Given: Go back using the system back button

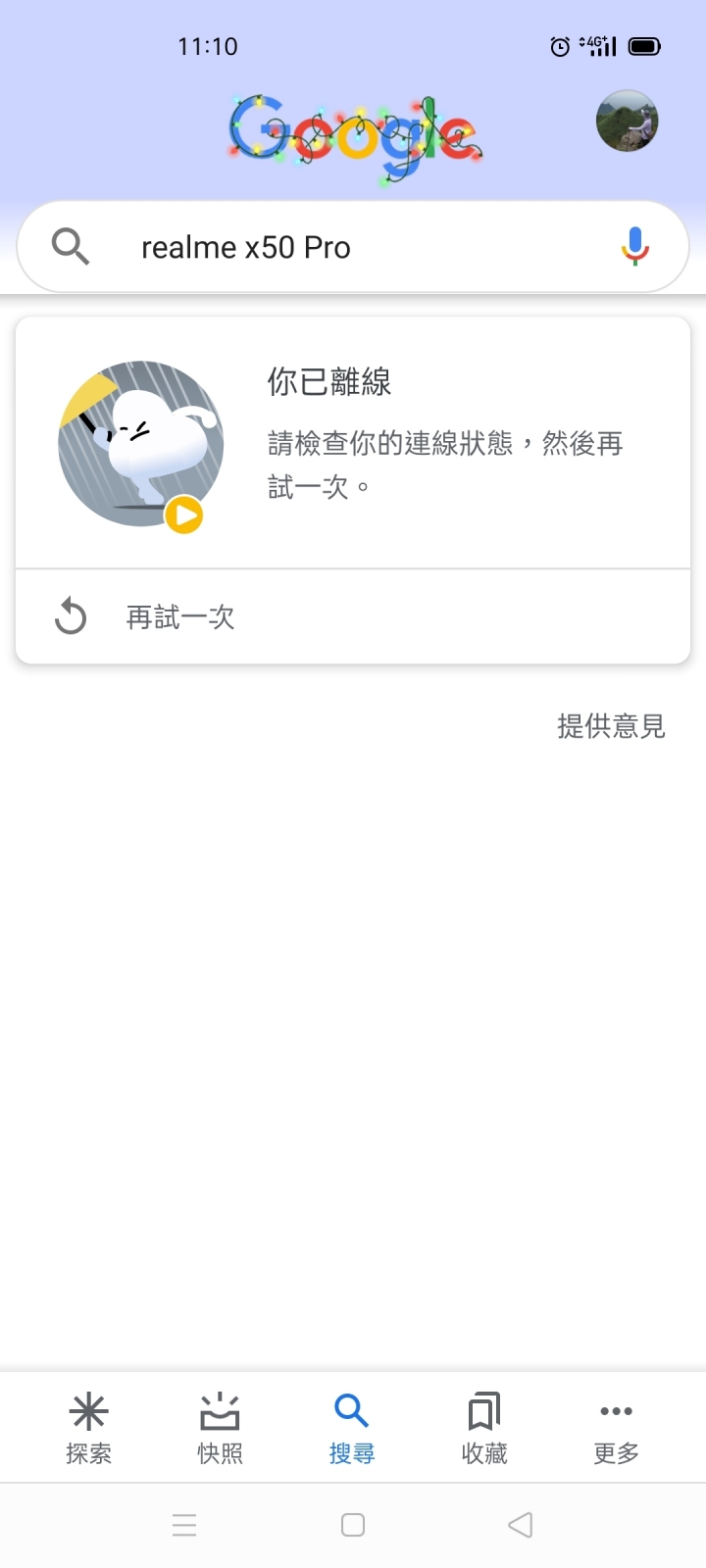Looking at the screenshot, I should (x=521, y=1525).
